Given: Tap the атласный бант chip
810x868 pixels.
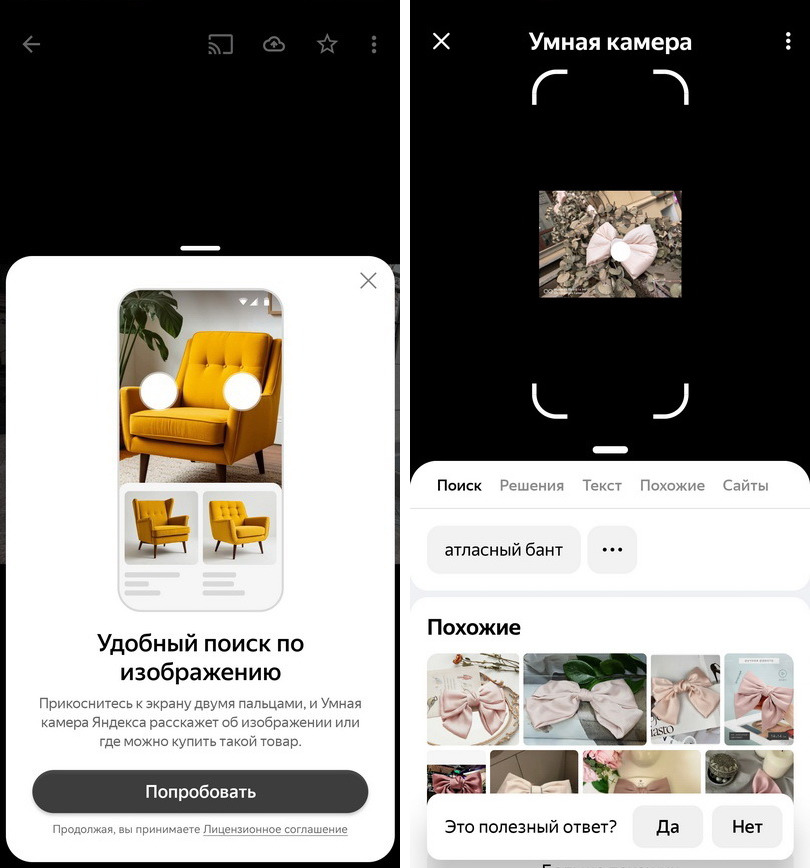Looking at the screenshot, I should pyautogui.click(x=504, y=550).
